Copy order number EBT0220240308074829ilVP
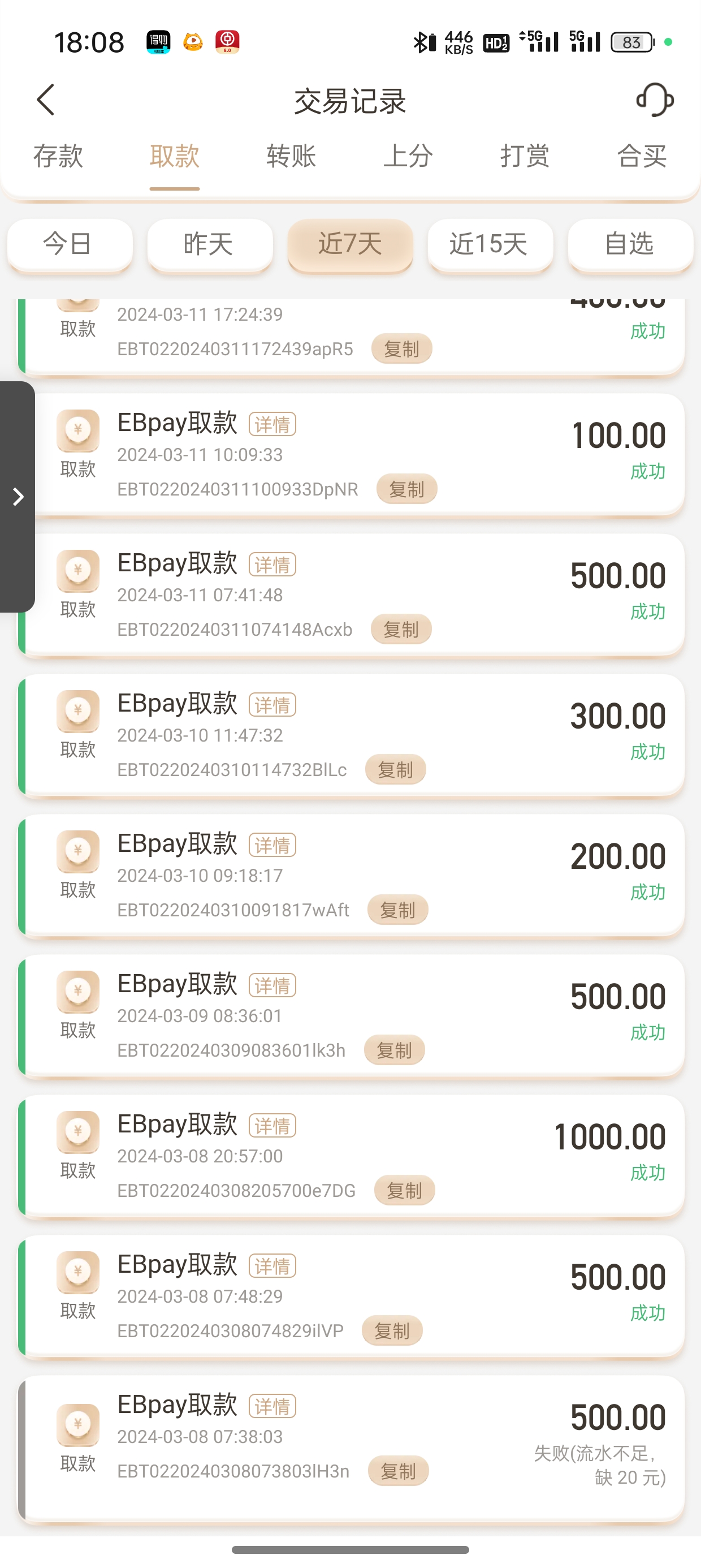The height and width of the screenshot is (1568, 701). [x=392, y=1330]
